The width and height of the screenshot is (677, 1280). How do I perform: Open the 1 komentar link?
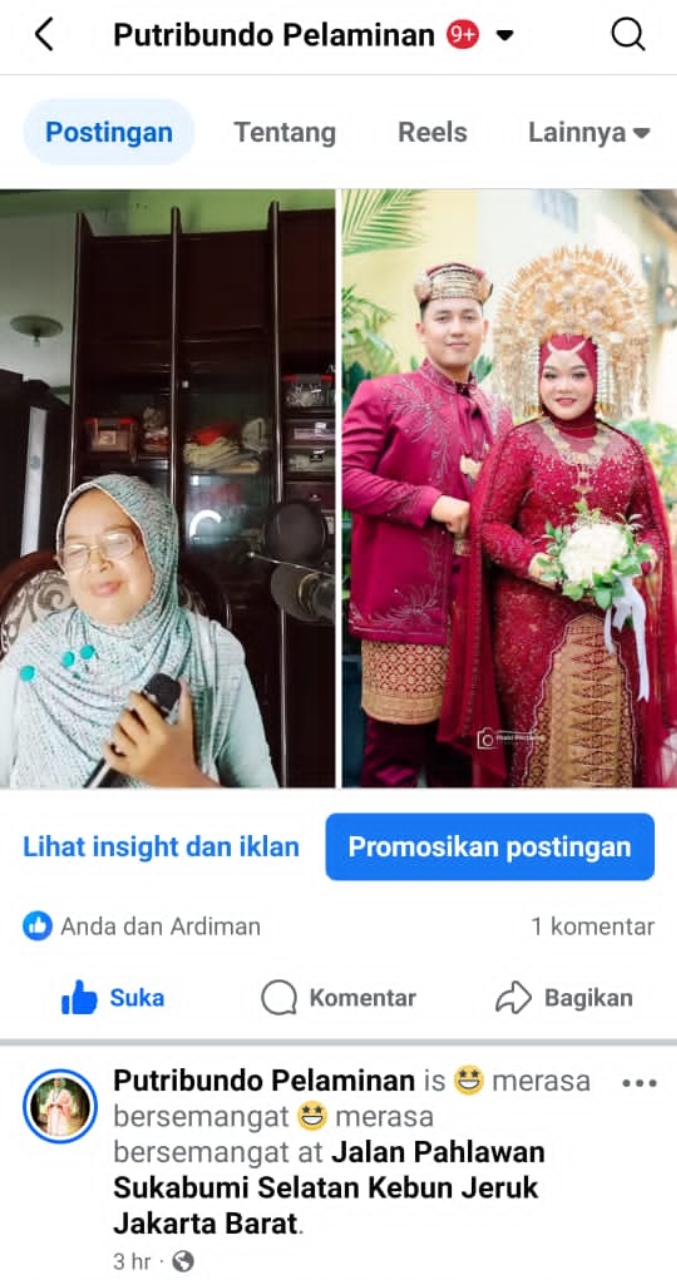pyautogui.click(x=592, y=926)
